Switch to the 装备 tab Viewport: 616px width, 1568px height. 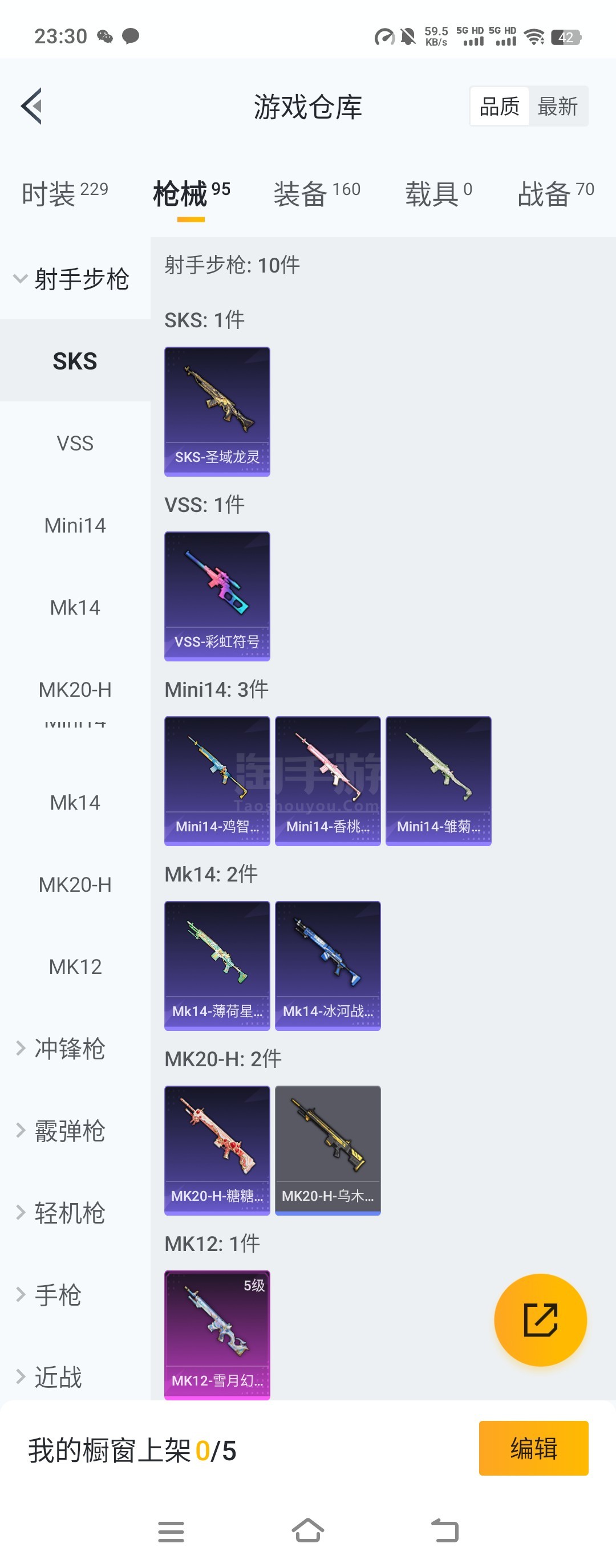point(317,193)
